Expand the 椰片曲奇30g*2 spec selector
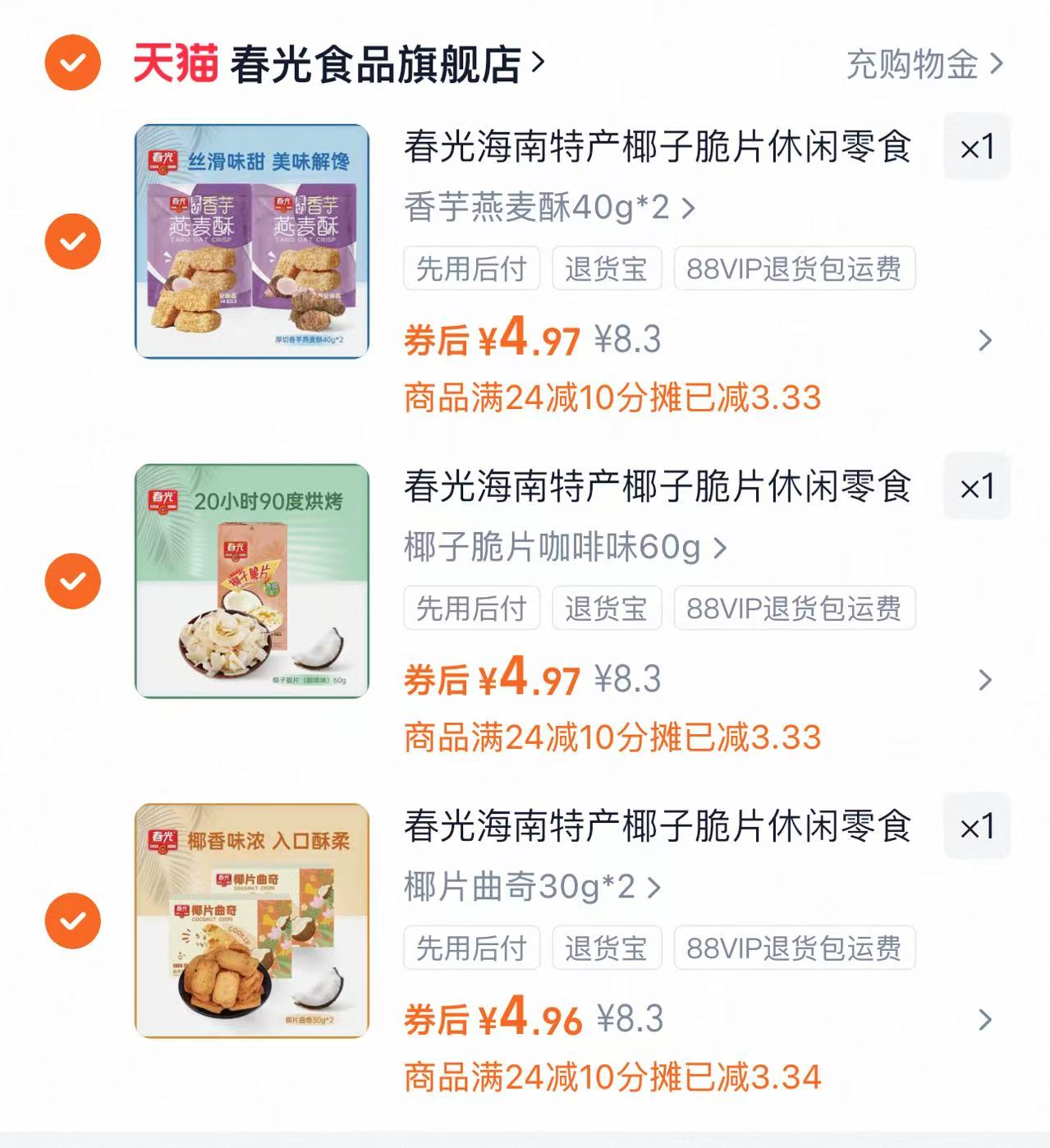 click(530, 886)
